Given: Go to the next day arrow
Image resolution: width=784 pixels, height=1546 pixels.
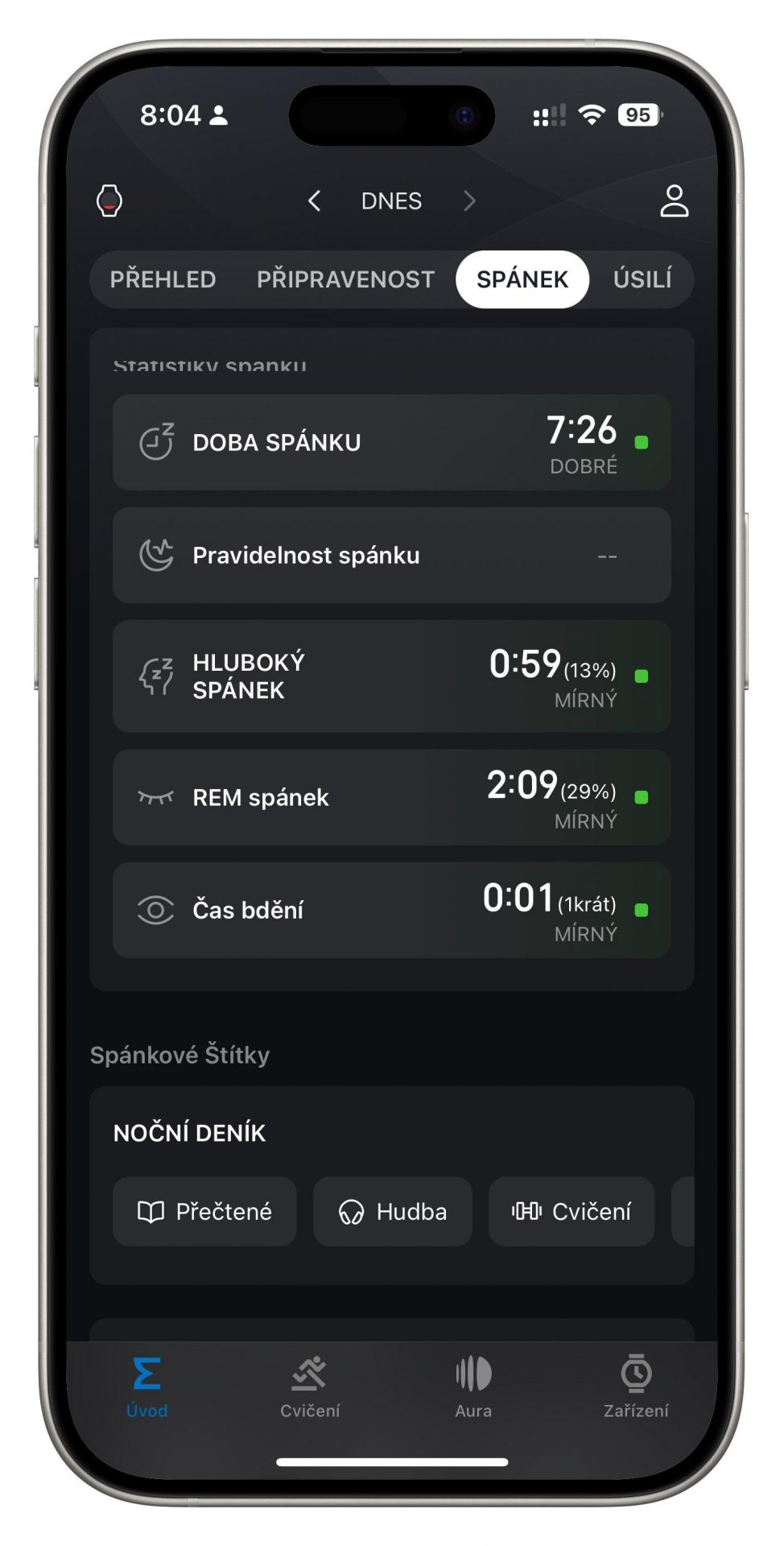Looking at the screenshot, I should pyautogui.click(x=470, y=200).
